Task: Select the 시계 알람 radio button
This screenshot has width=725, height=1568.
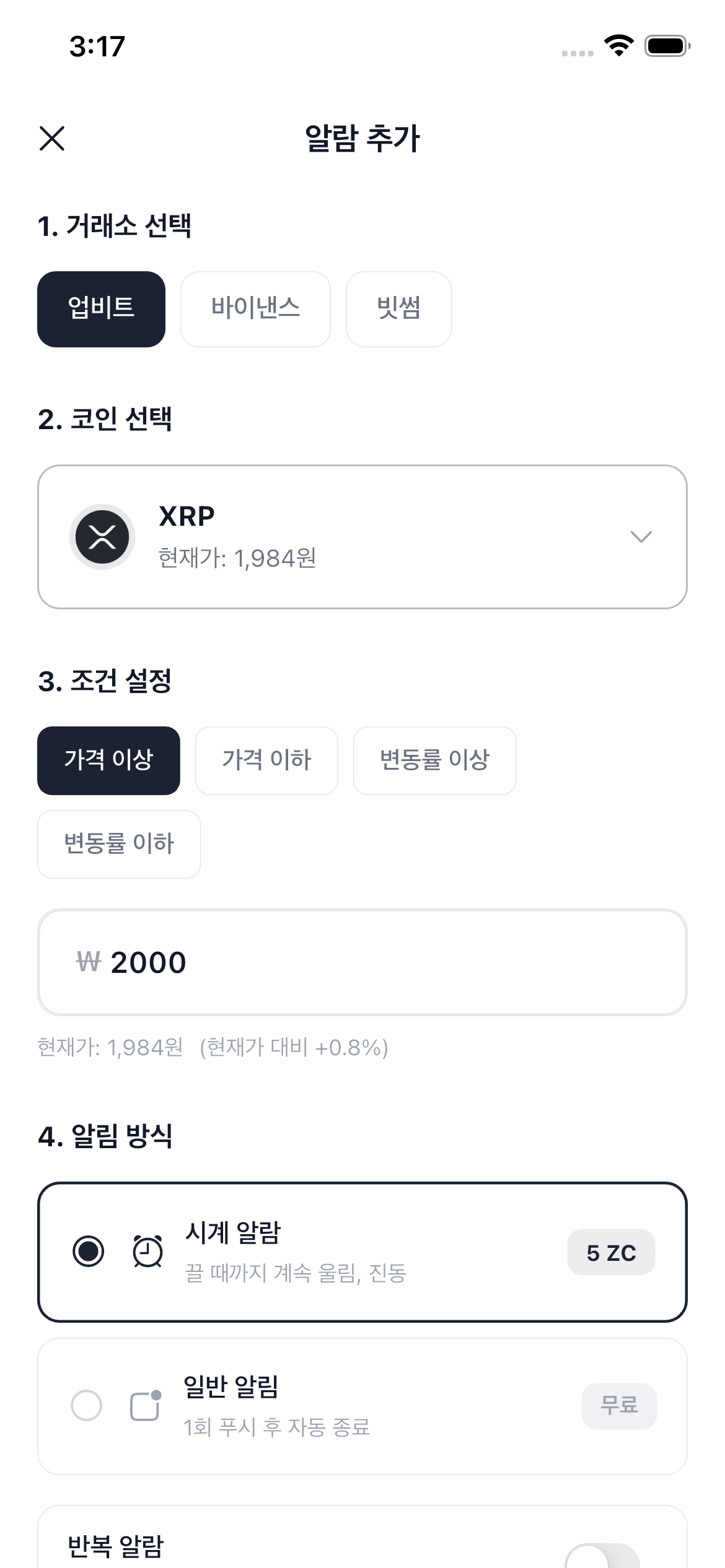Action: pos(89,1251)
